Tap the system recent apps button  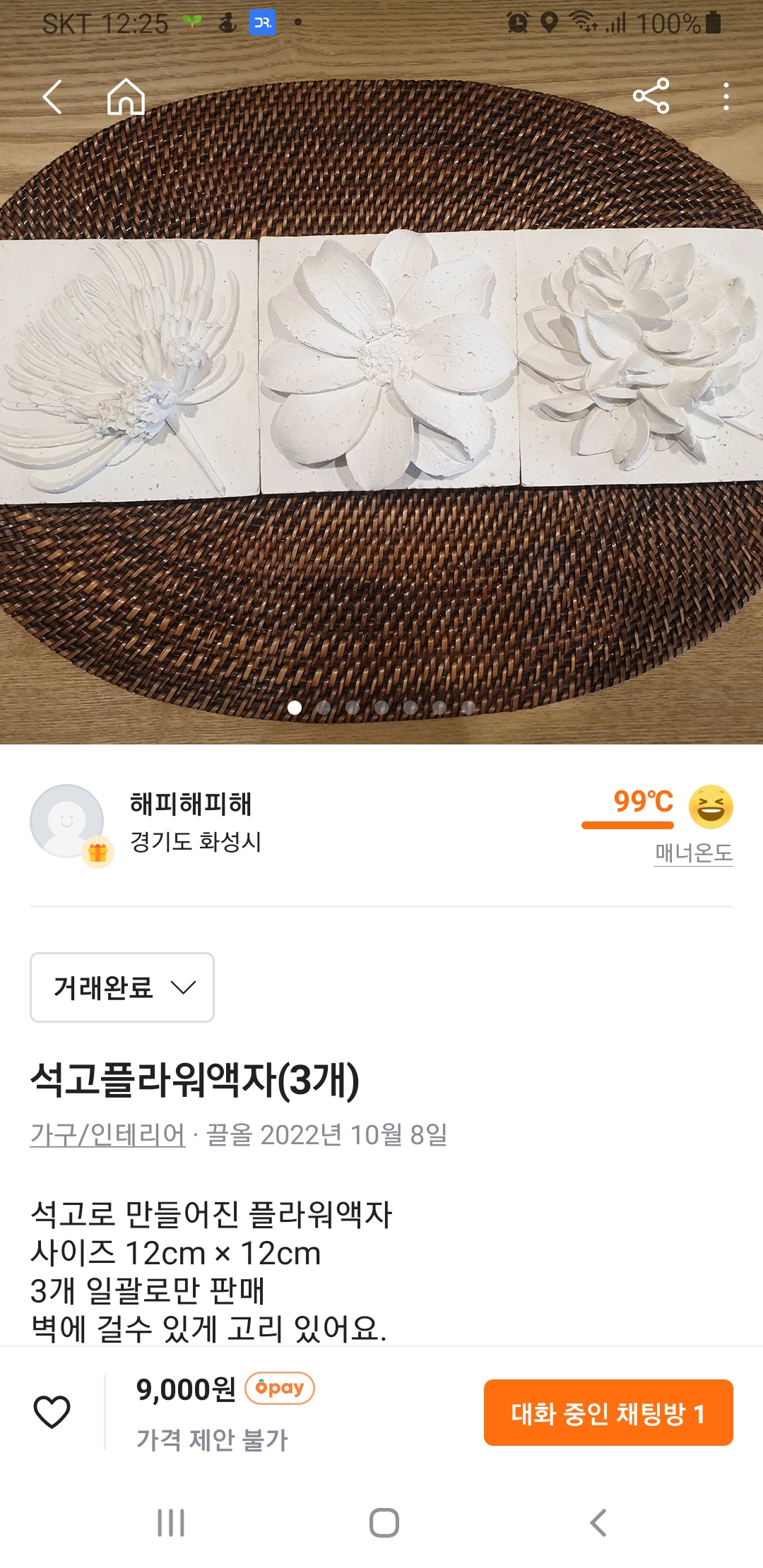(x=171, y=1523)
